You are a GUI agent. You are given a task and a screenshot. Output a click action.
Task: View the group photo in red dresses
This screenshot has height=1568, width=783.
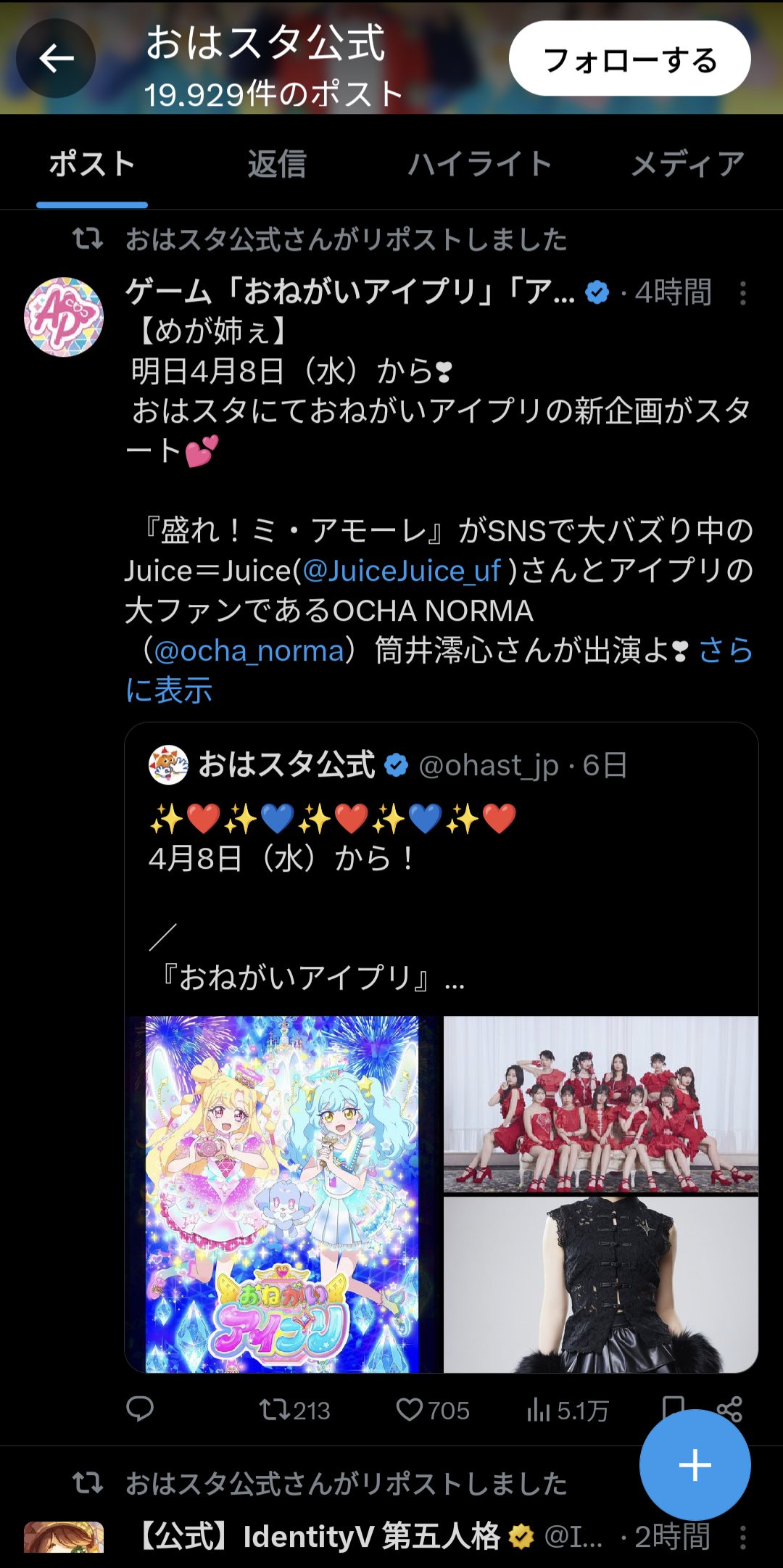[x=600, y=1104]
